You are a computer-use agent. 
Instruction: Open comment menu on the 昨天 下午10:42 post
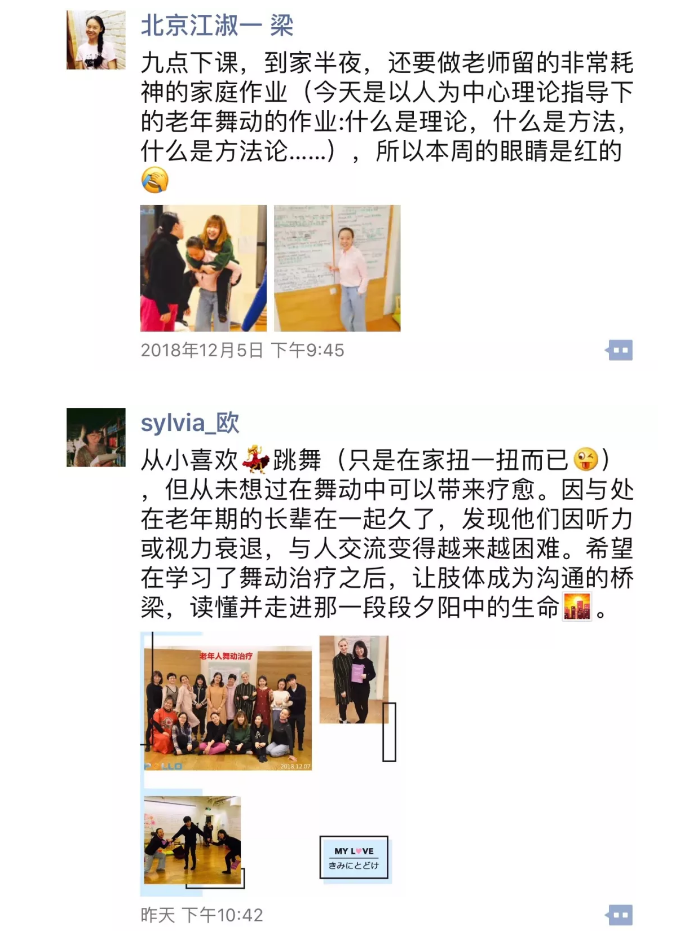[620, 915]
